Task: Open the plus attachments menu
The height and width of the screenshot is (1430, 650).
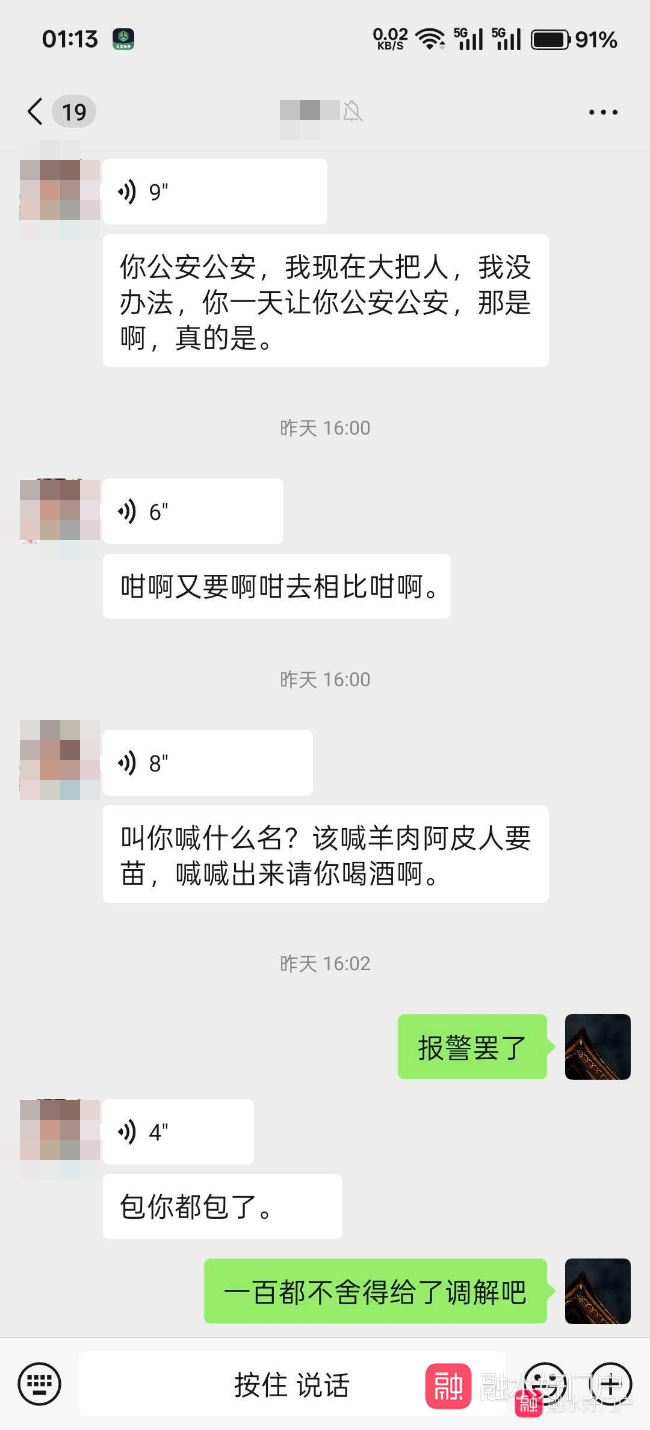Action: 610,1384
